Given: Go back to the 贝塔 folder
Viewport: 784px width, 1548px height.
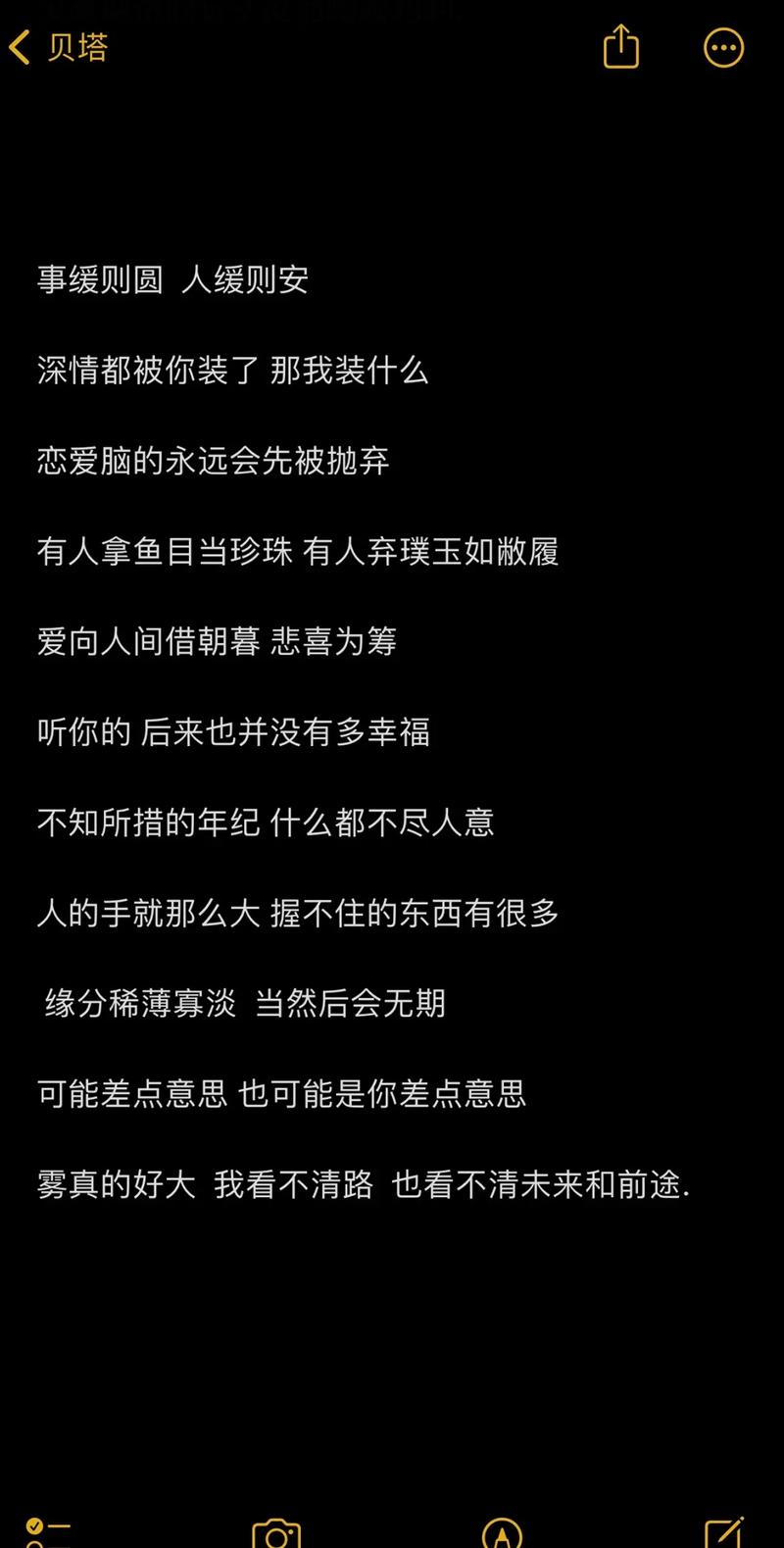Looking at the screenshot, I should [x=59, y=47].
